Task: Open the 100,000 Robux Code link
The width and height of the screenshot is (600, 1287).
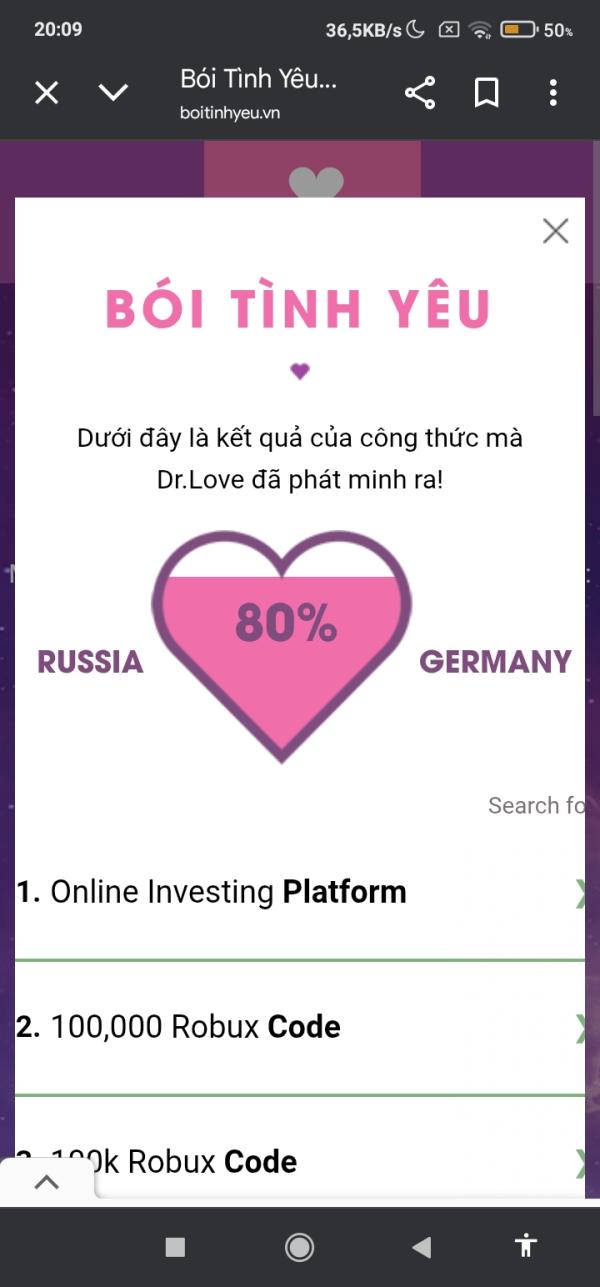Action: (195, 1027)
